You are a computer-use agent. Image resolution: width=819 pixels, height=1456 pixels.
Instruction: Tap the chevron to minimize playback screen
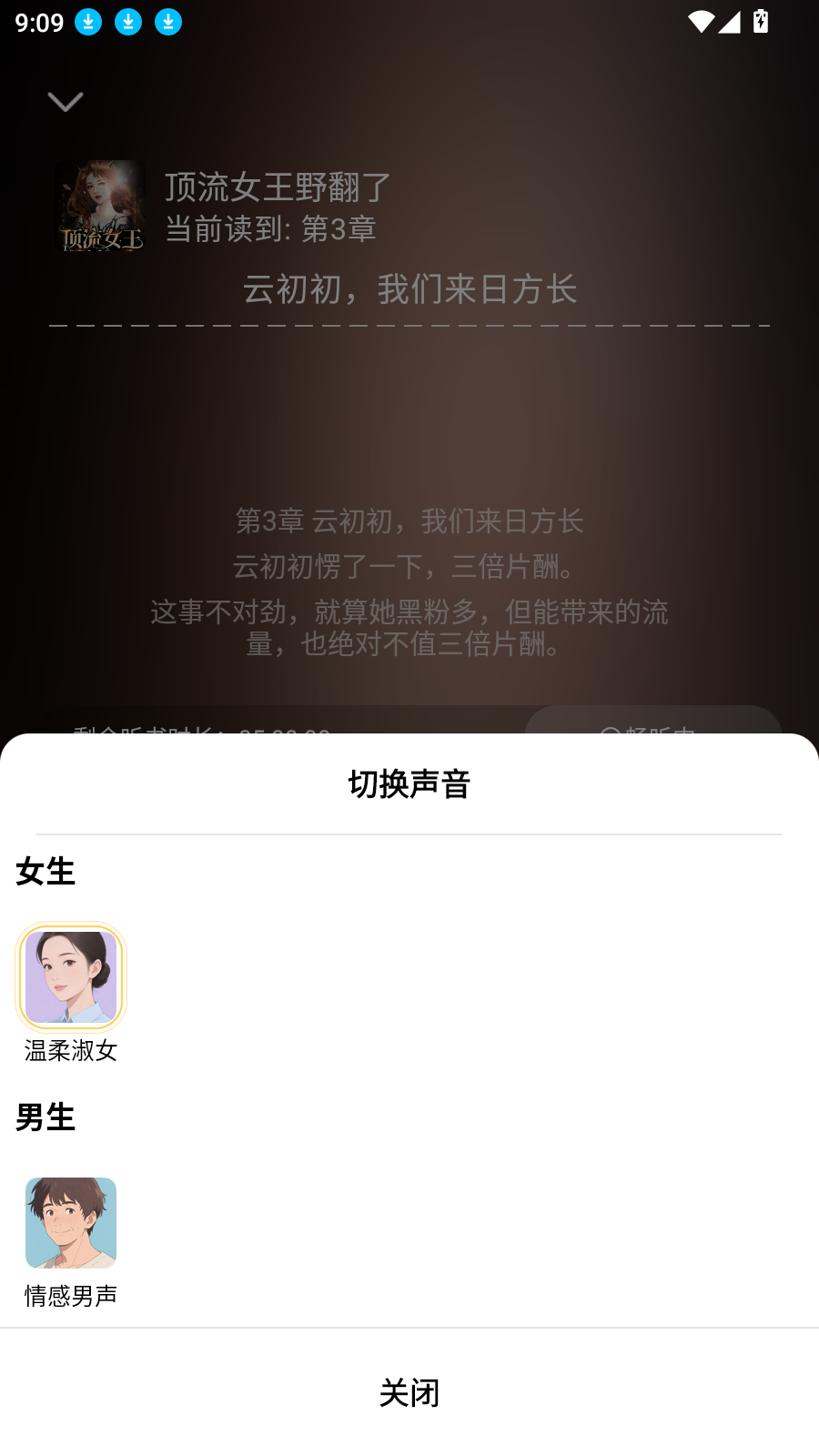point(65,101)
